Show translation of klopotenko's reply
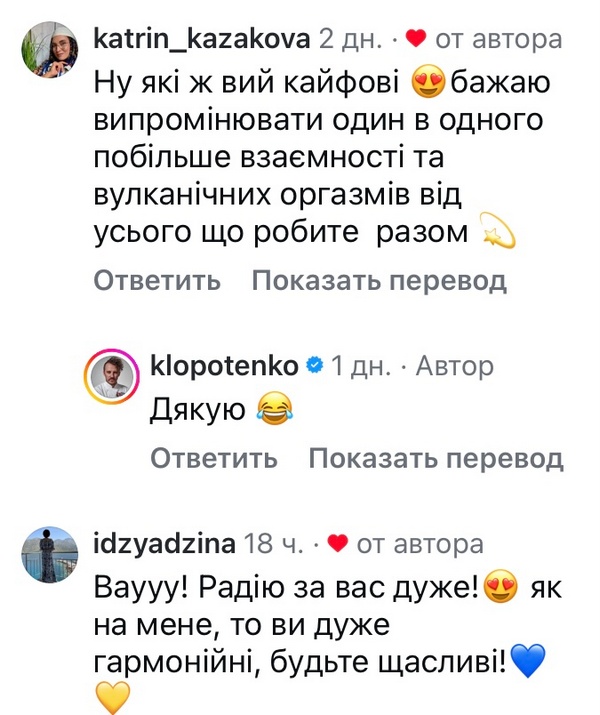 pyautogui.click(x=436, y=459)
